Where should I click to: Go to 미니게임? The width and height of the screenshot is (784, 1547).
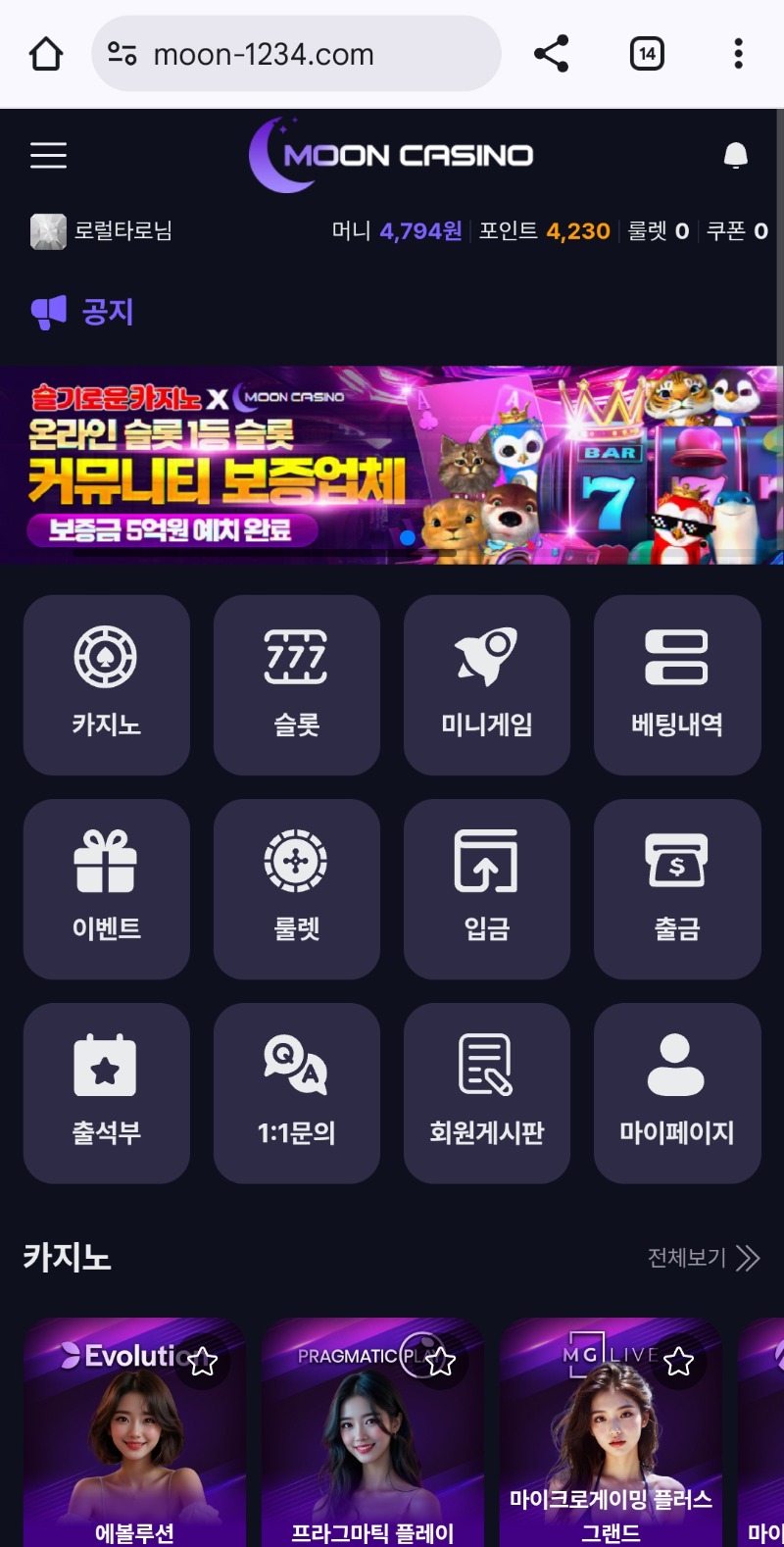point(486,684)
